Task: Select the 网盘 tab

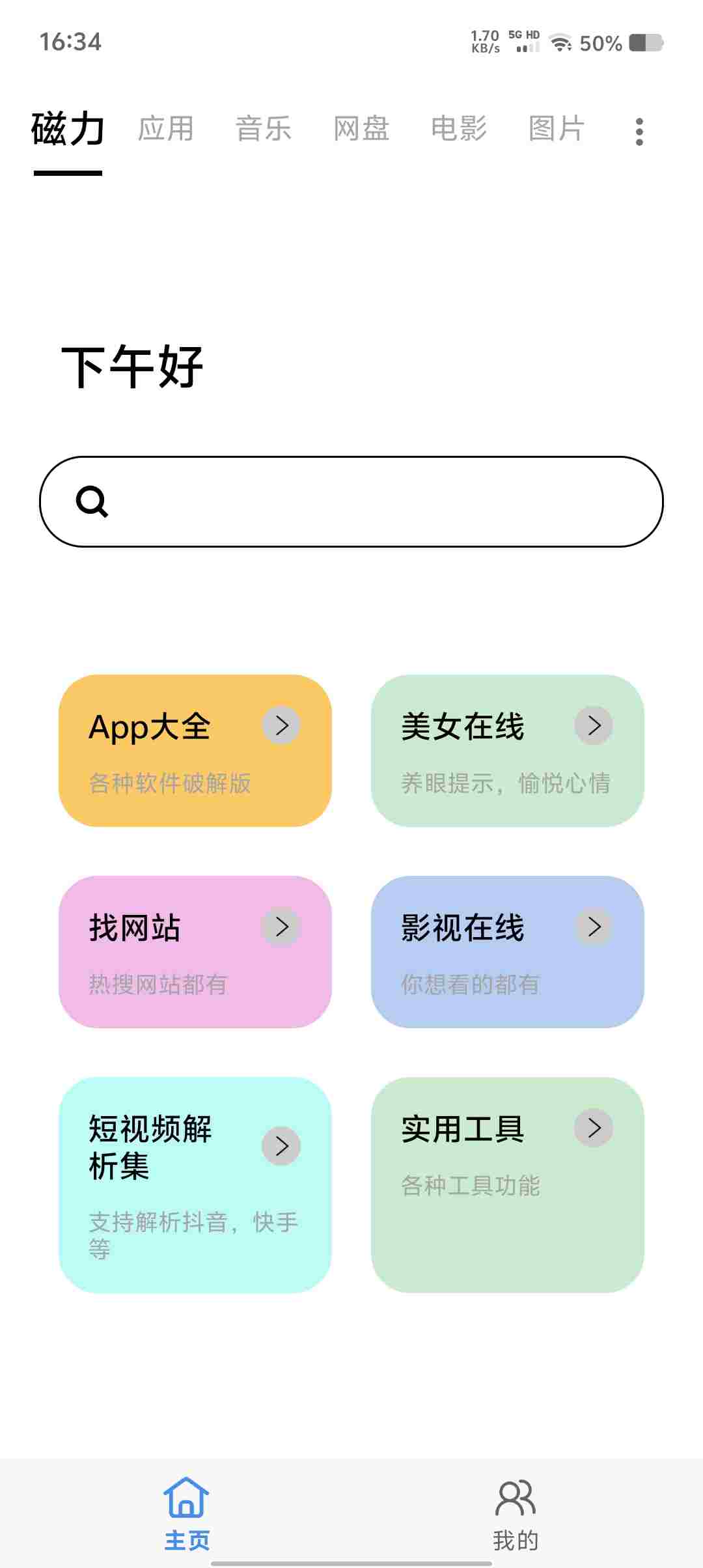Action: pos(361,129)
